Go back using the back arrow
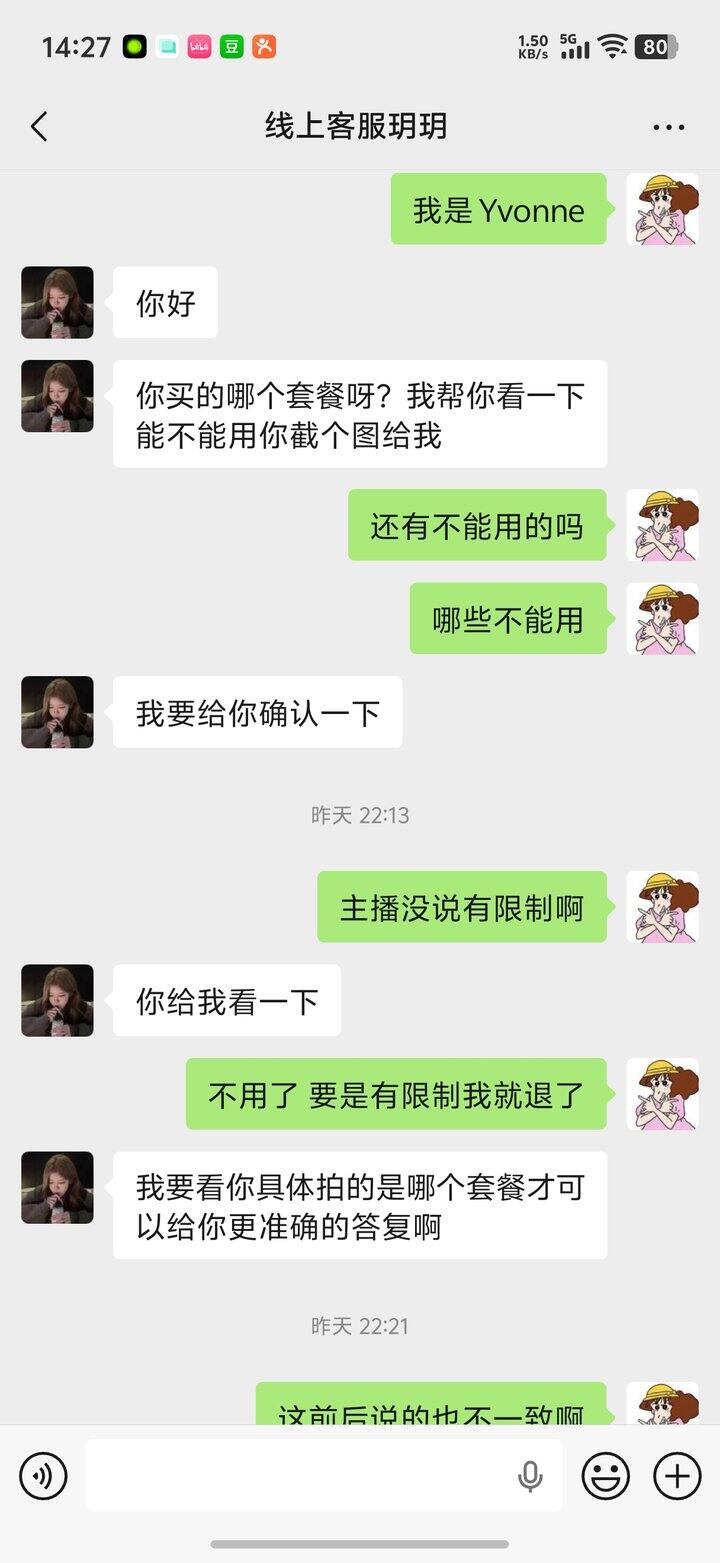This screenshot has width=720, height=1563. (39, 127)
